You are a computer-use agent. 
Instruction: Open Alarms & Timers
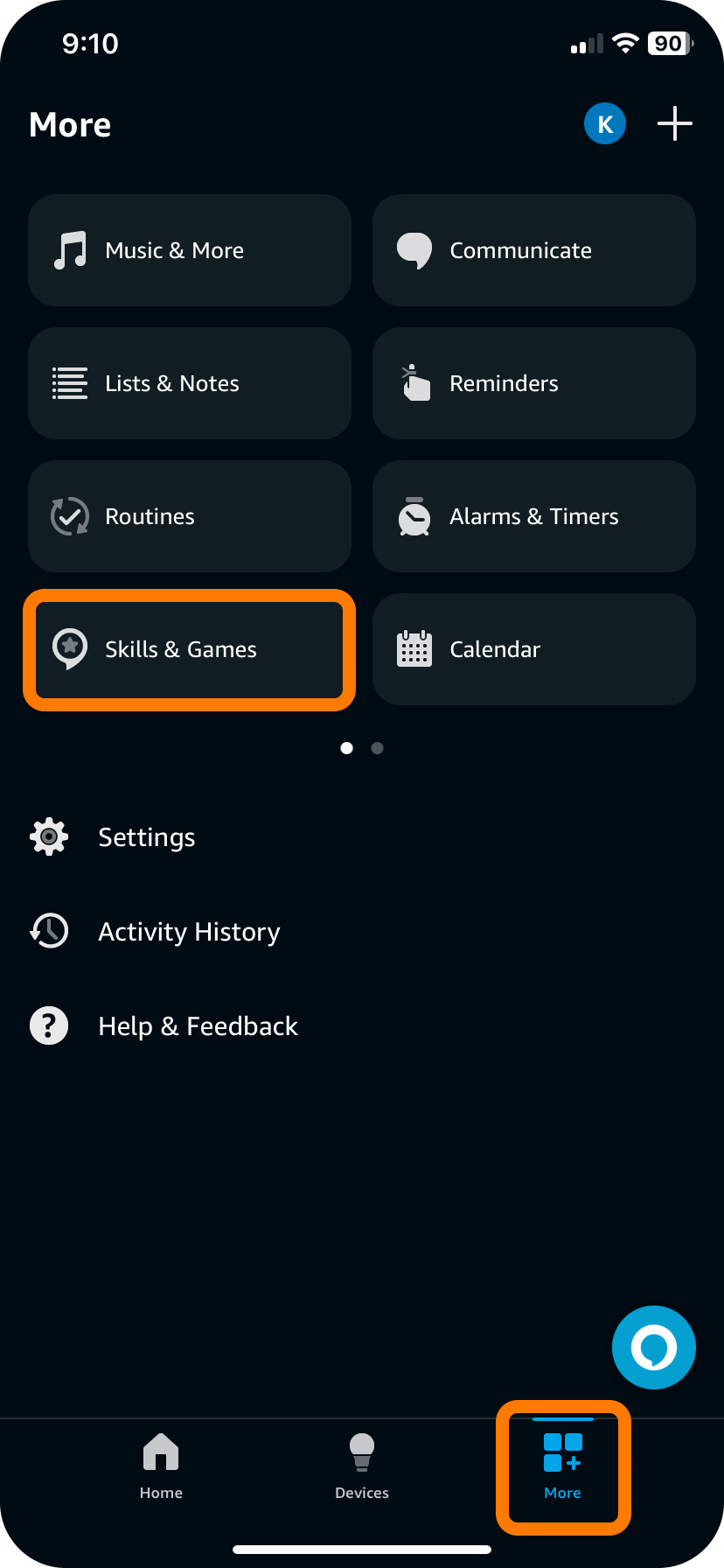533,516
